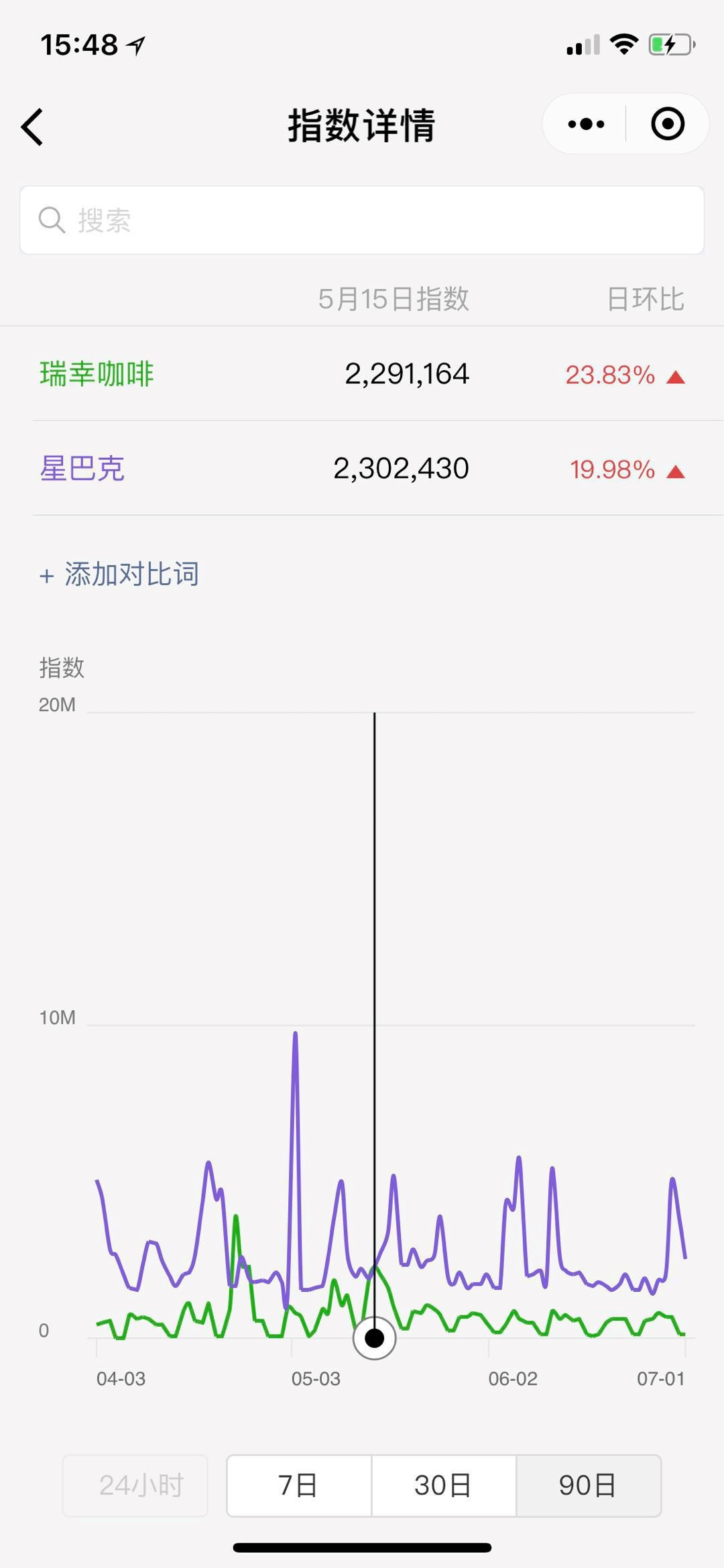Select the 90日 range

coord(588,1486)
